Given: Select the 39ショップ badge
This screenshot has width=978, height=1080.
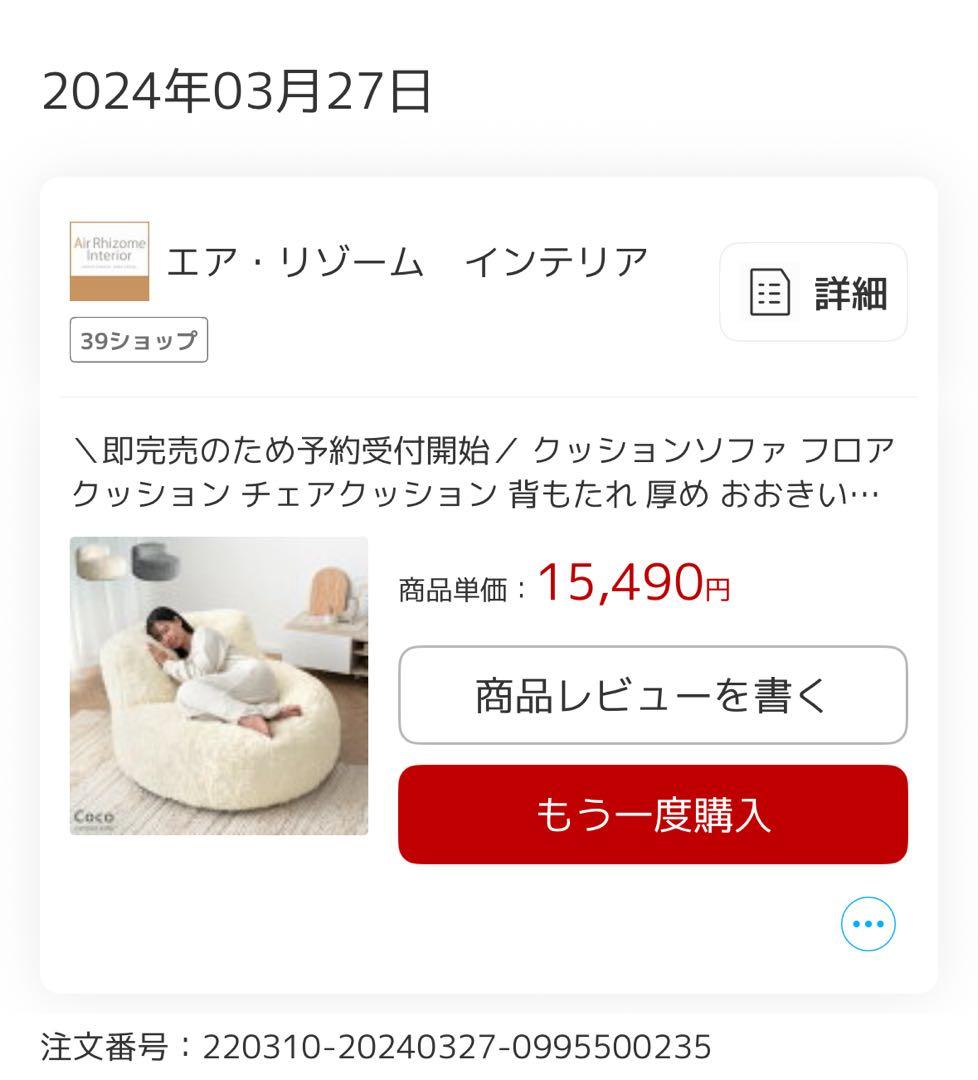Looking at the screenshot, I should tap(140, 339).
